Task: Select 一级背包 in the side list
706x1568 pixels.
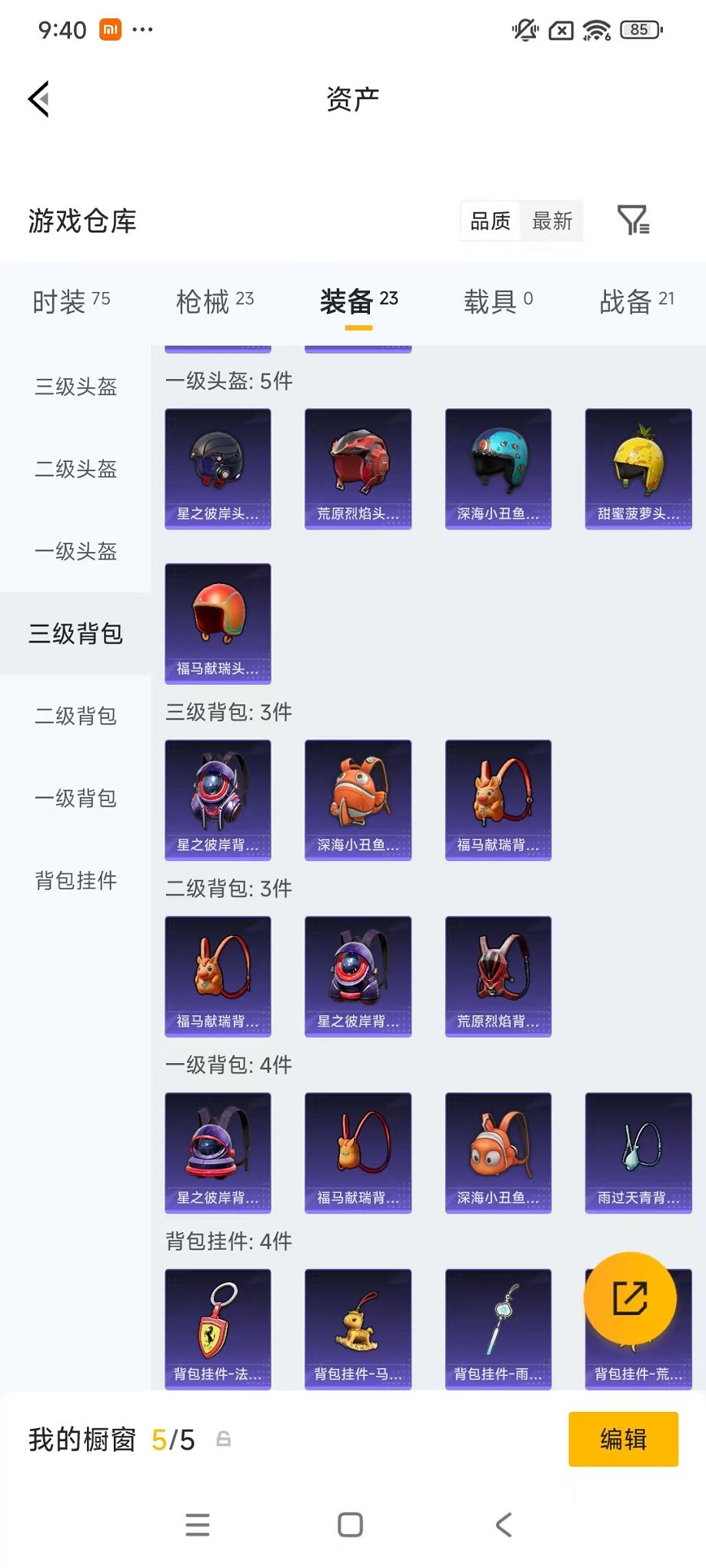Action: tap(75, 798)
